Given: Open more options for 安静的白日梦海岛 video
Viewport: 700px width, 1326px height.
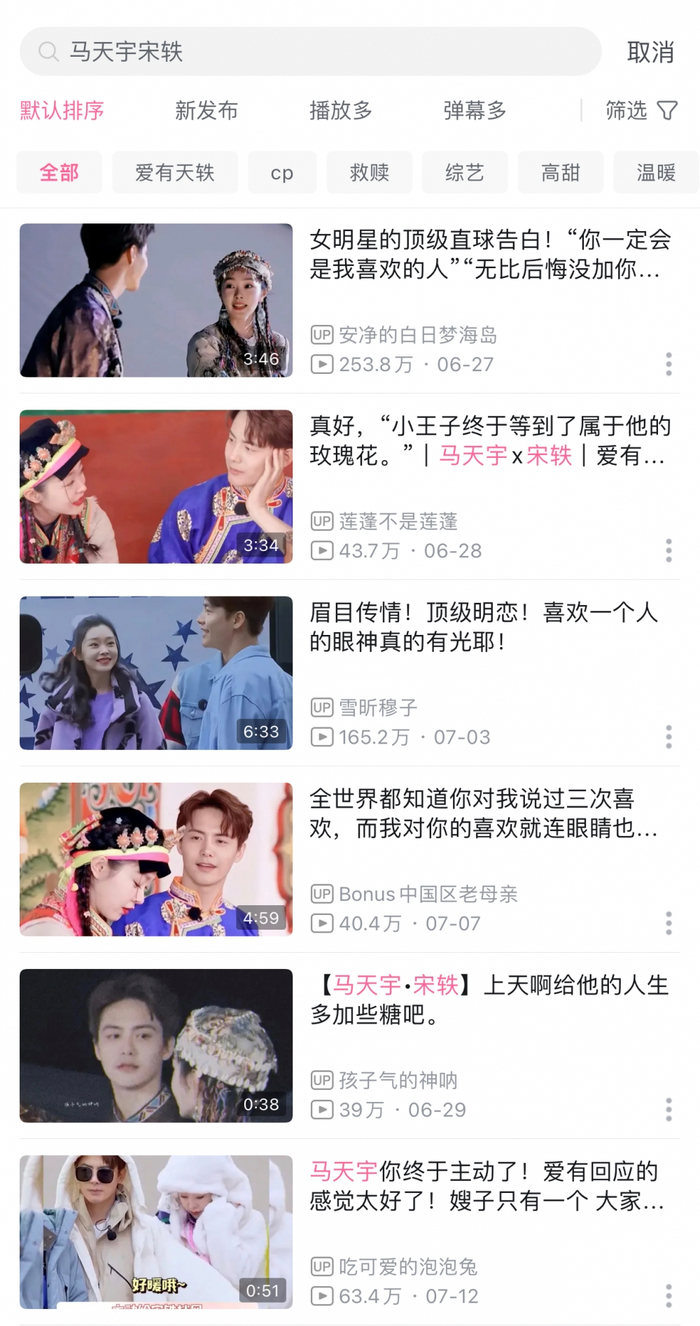Looking at the screenshot, I should pos(668,364).
